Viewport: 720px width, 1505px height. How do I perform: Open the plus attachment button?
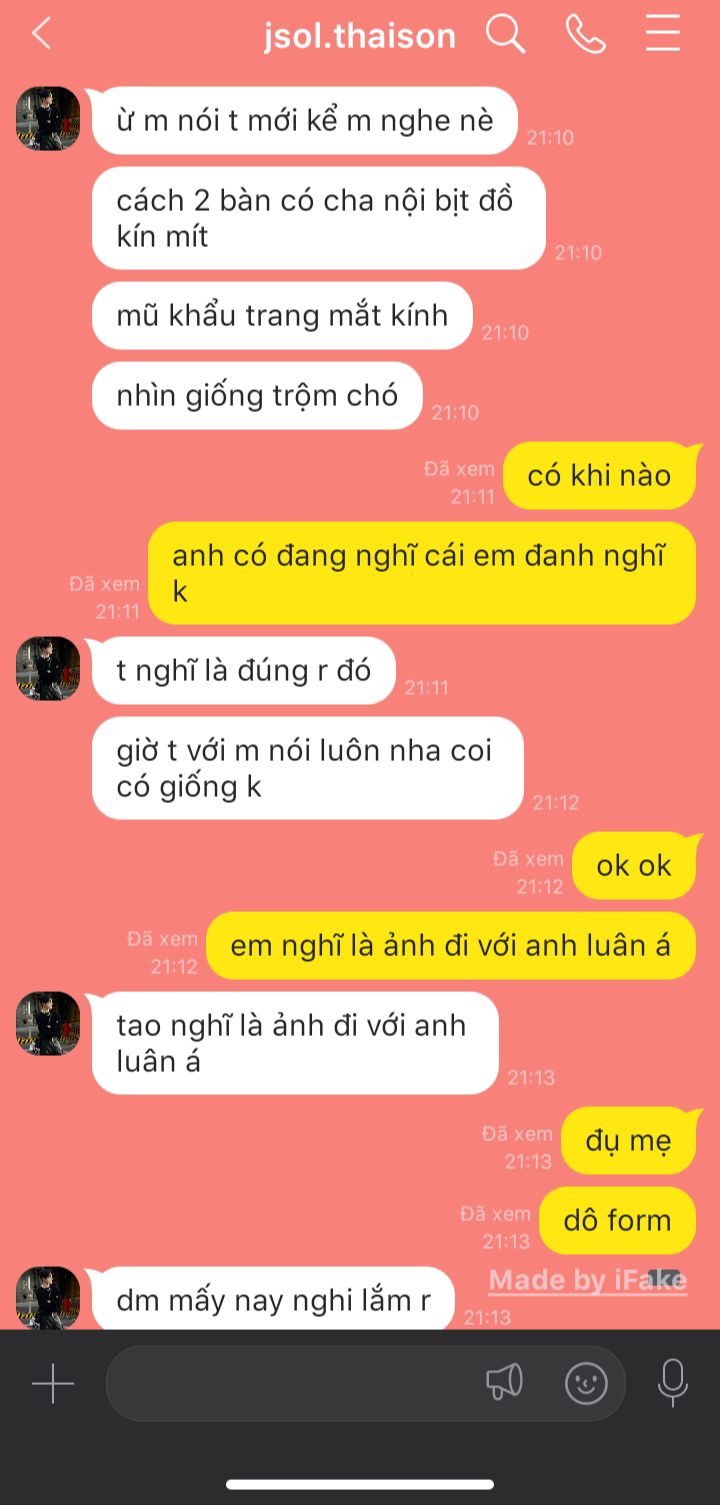pyautogui.click(x=53, y=1383)
